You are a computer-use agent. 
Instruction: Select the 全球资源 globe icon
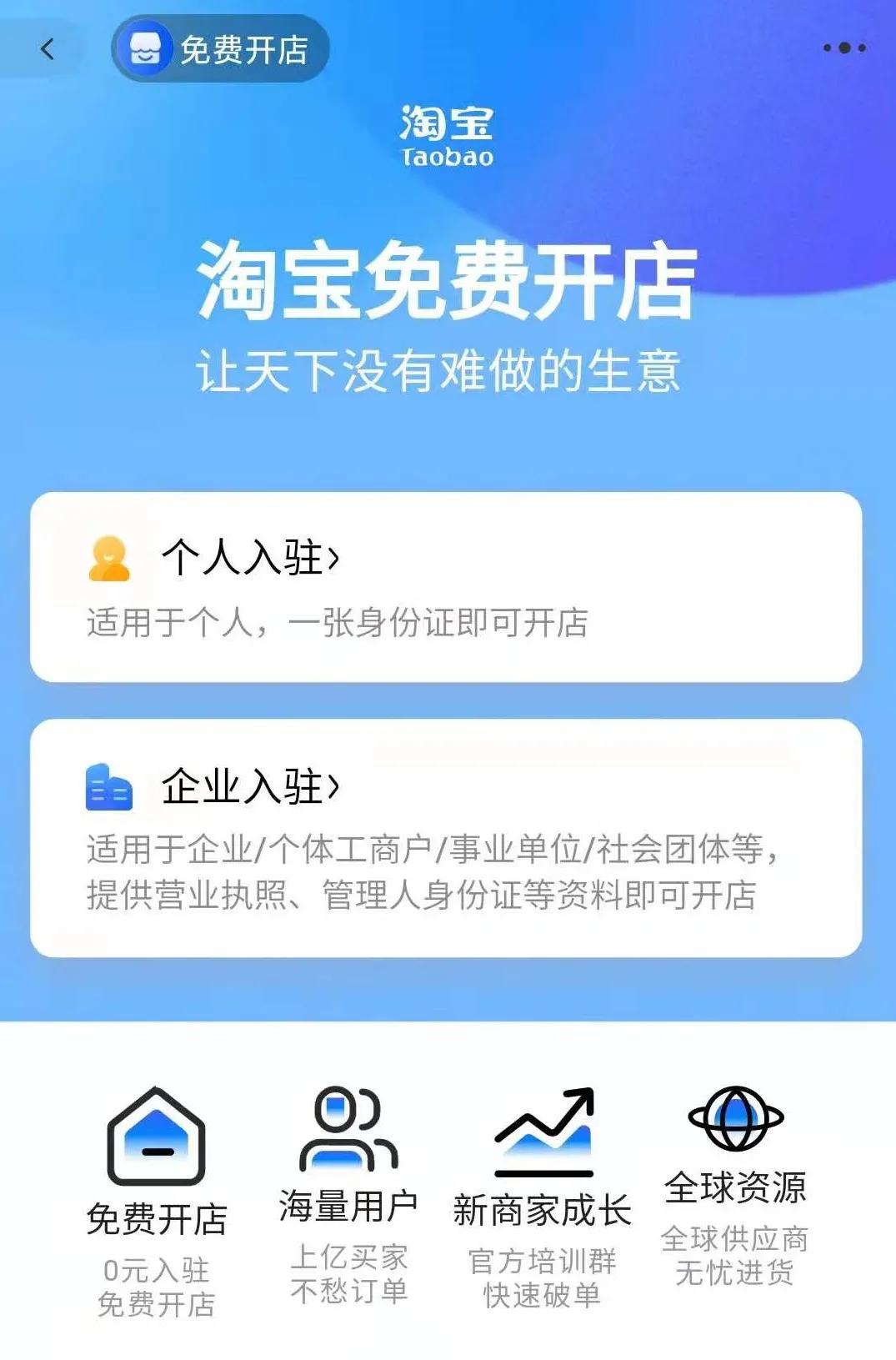(737, 1117)
